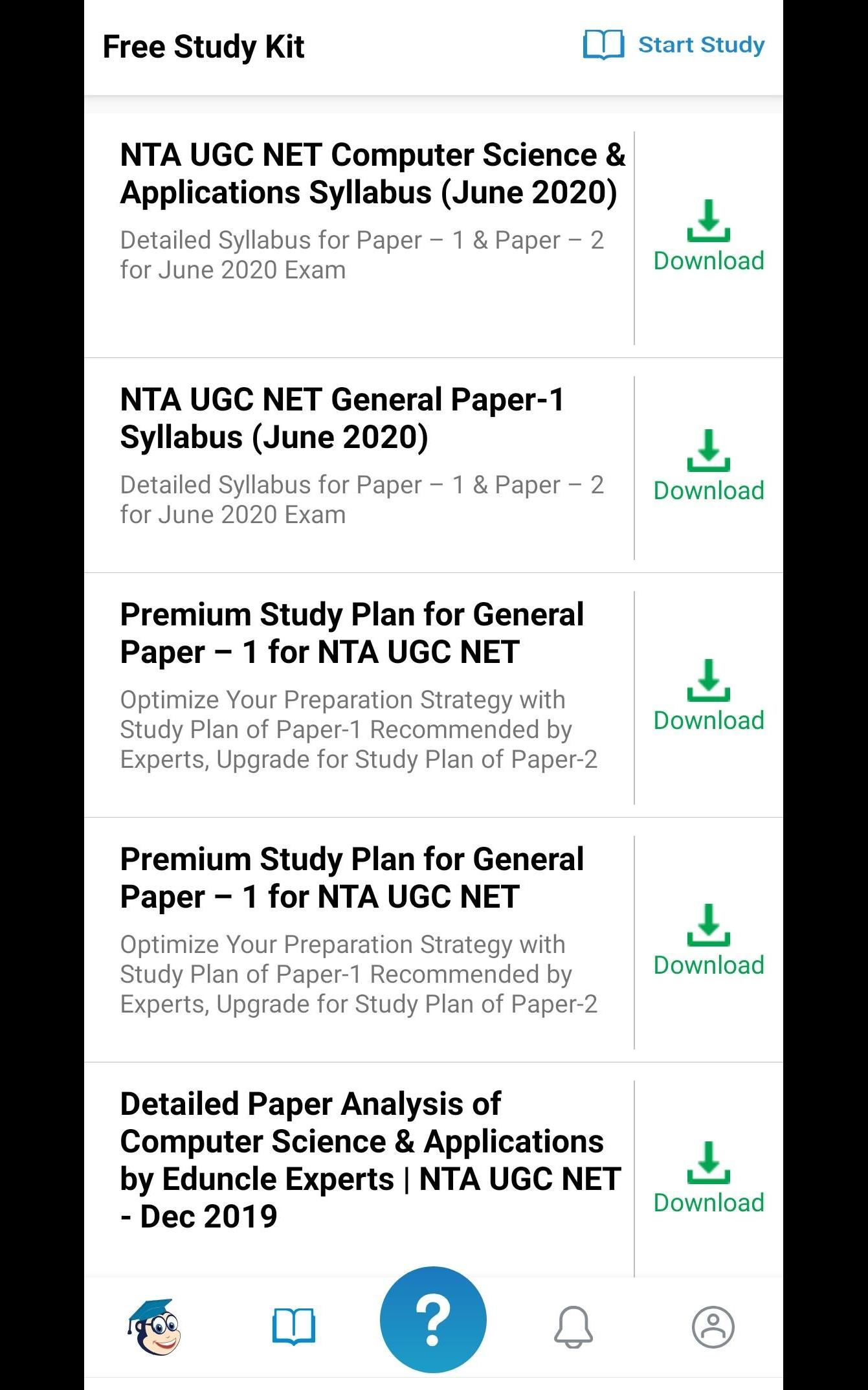The width and height of the screenshot is (868, 1390).
Task: Click Download under second Premium Study Plan
Action: tap(709, 964)
